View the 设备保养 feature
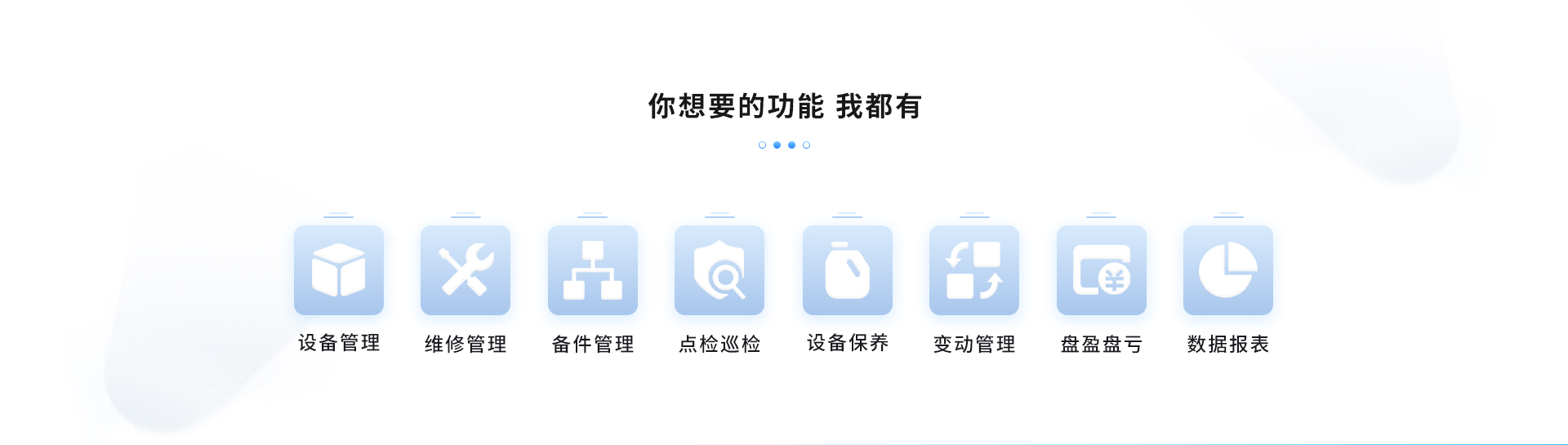The image size is (1568, 445). click(x=847, y=270)
